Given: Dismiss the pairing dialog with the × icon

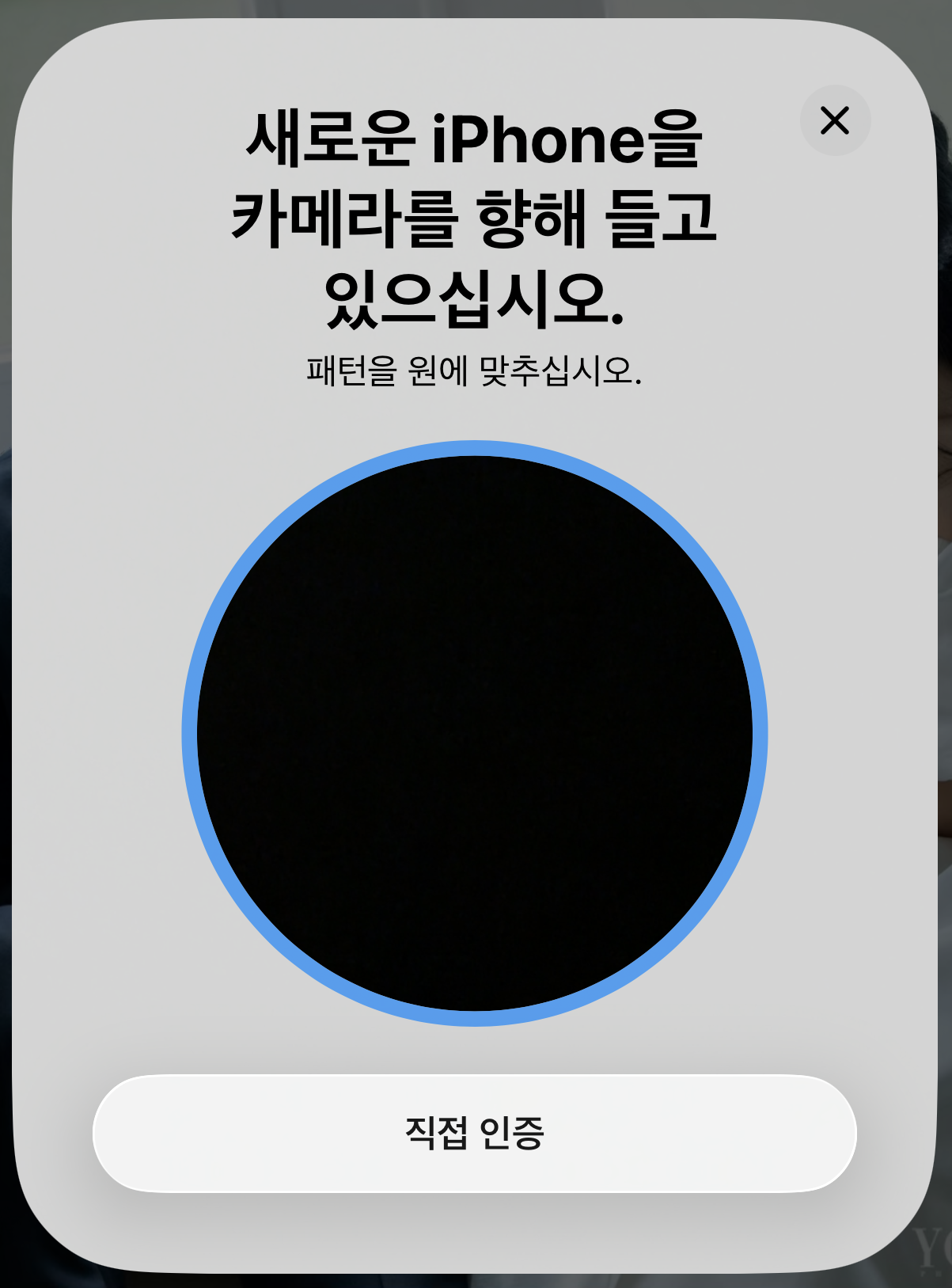Looking at the screenshot, I should 835,122.
